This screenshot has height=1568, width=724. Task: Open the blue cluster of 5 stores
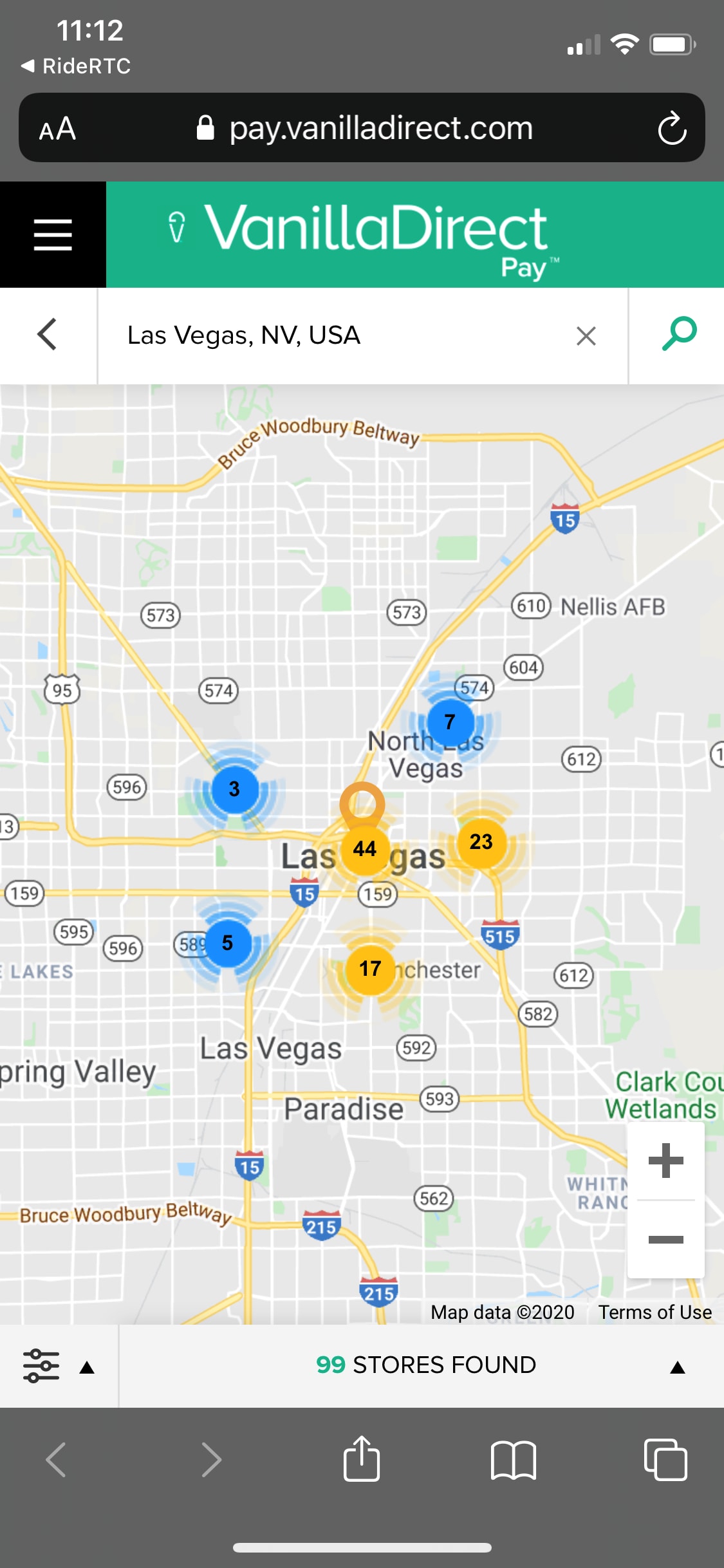click(227, 943)
